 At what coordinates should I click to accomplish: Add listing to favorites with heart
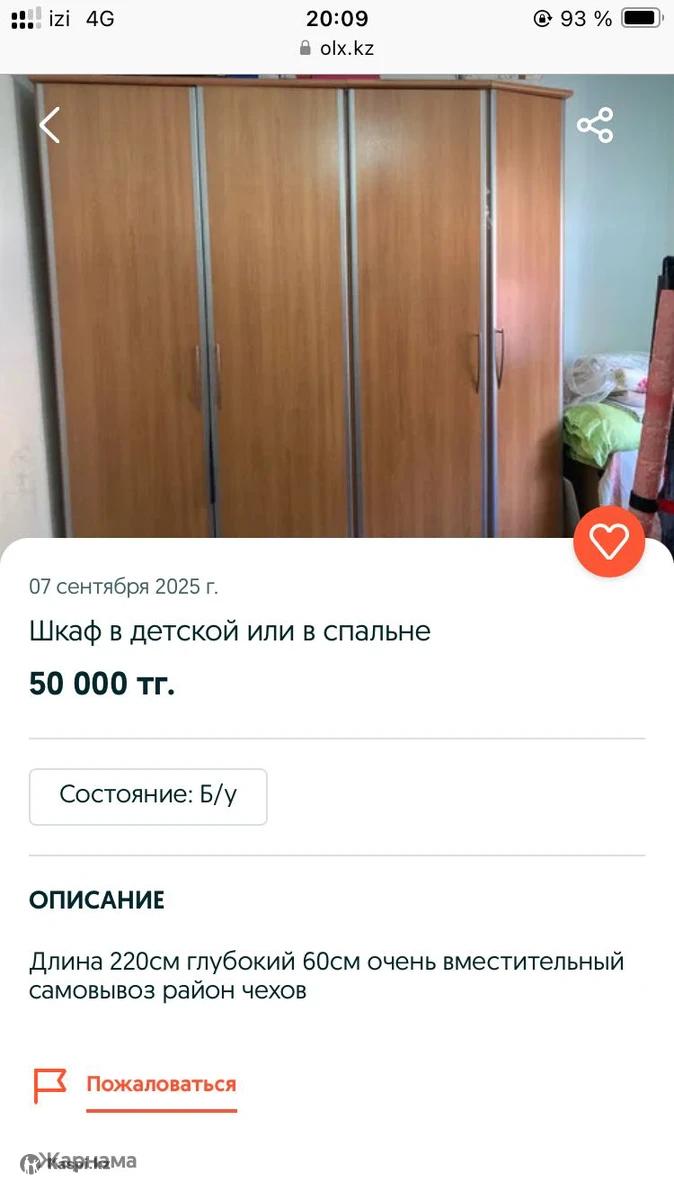tap(608, 542)
